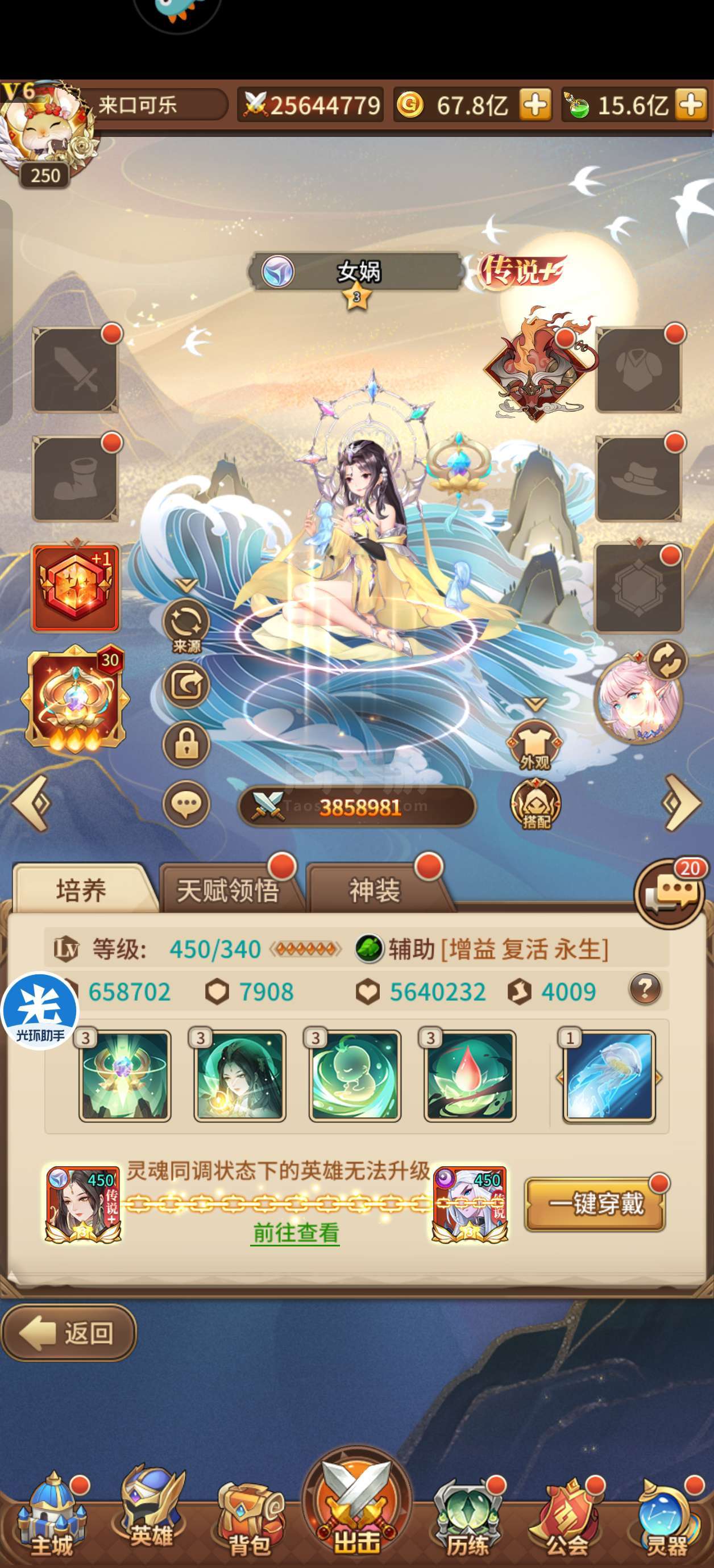Viewport: 714px width, 1568px height.
Task: Go to the next hero
Action: click(x=681, y=802)
